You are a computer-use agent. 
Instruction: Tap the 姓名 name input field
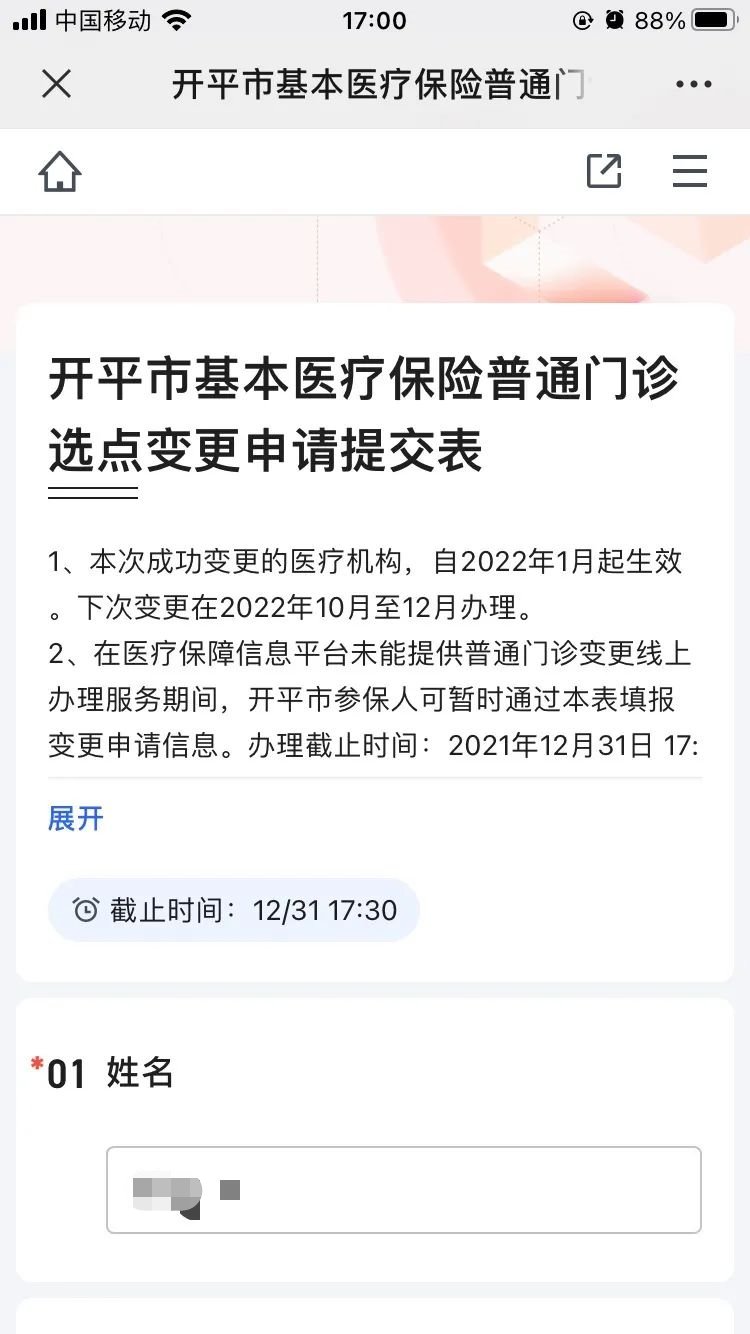pyautogui.click(x=404, y=1190)
